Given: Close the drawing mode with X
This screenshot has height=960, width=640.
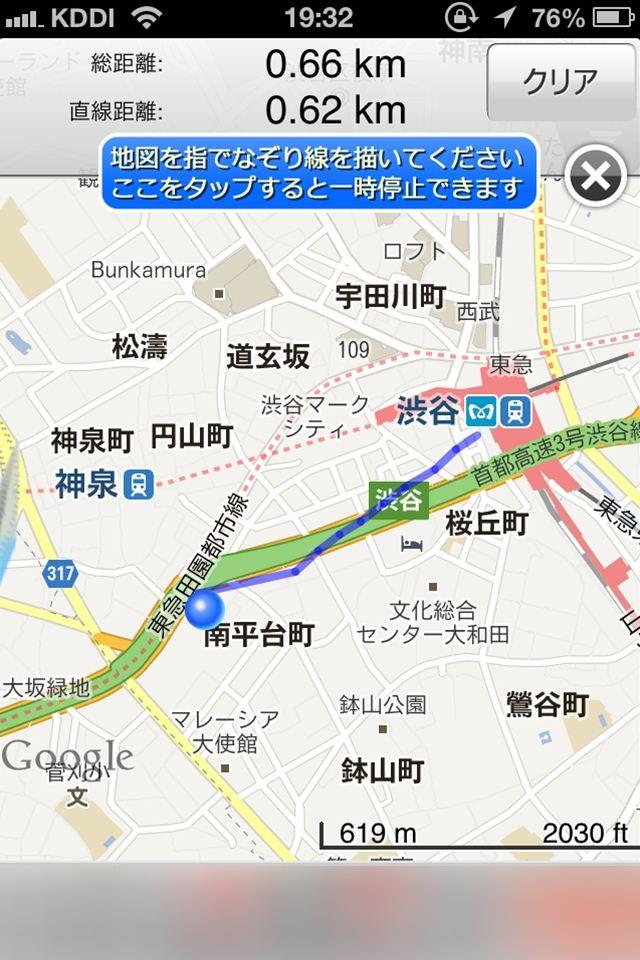Looking at the screenshot, I should click(596, 178).
